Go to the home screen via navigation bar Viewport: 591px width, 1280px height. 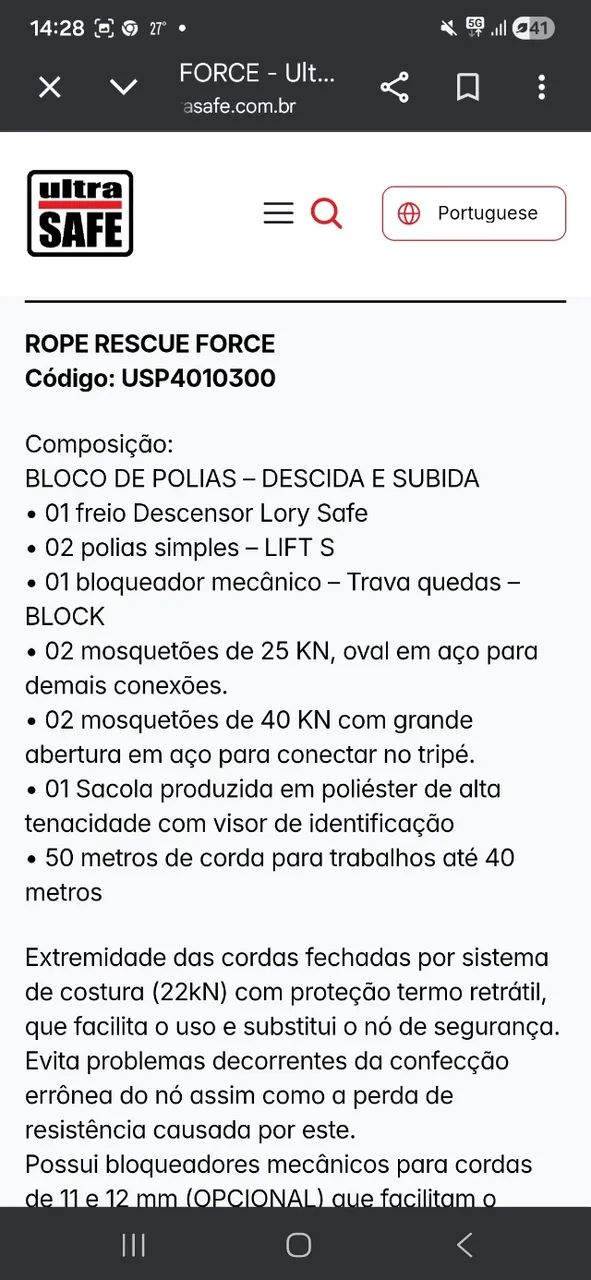click(x=298, y=1244)
